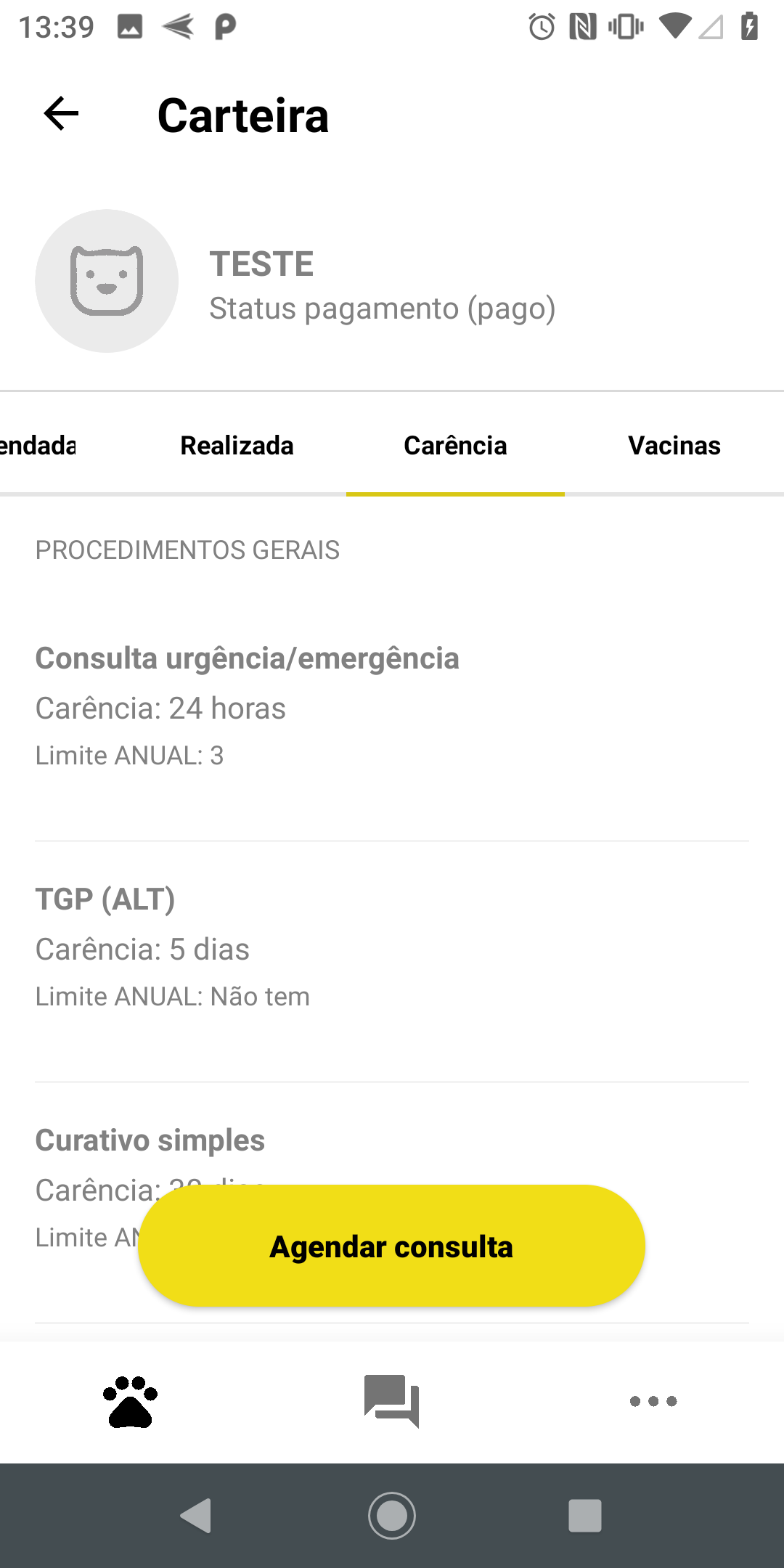Tap the system home button
The height and width of the screenshot is (1568, 784).
pos(392,1516)
